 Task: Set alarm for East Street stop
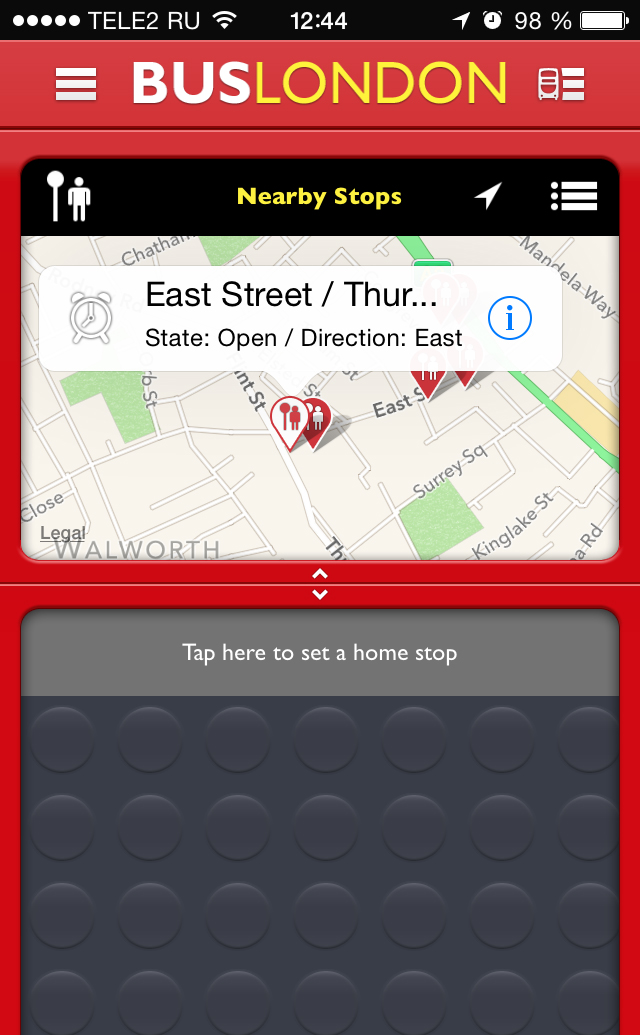coord(91,318)
